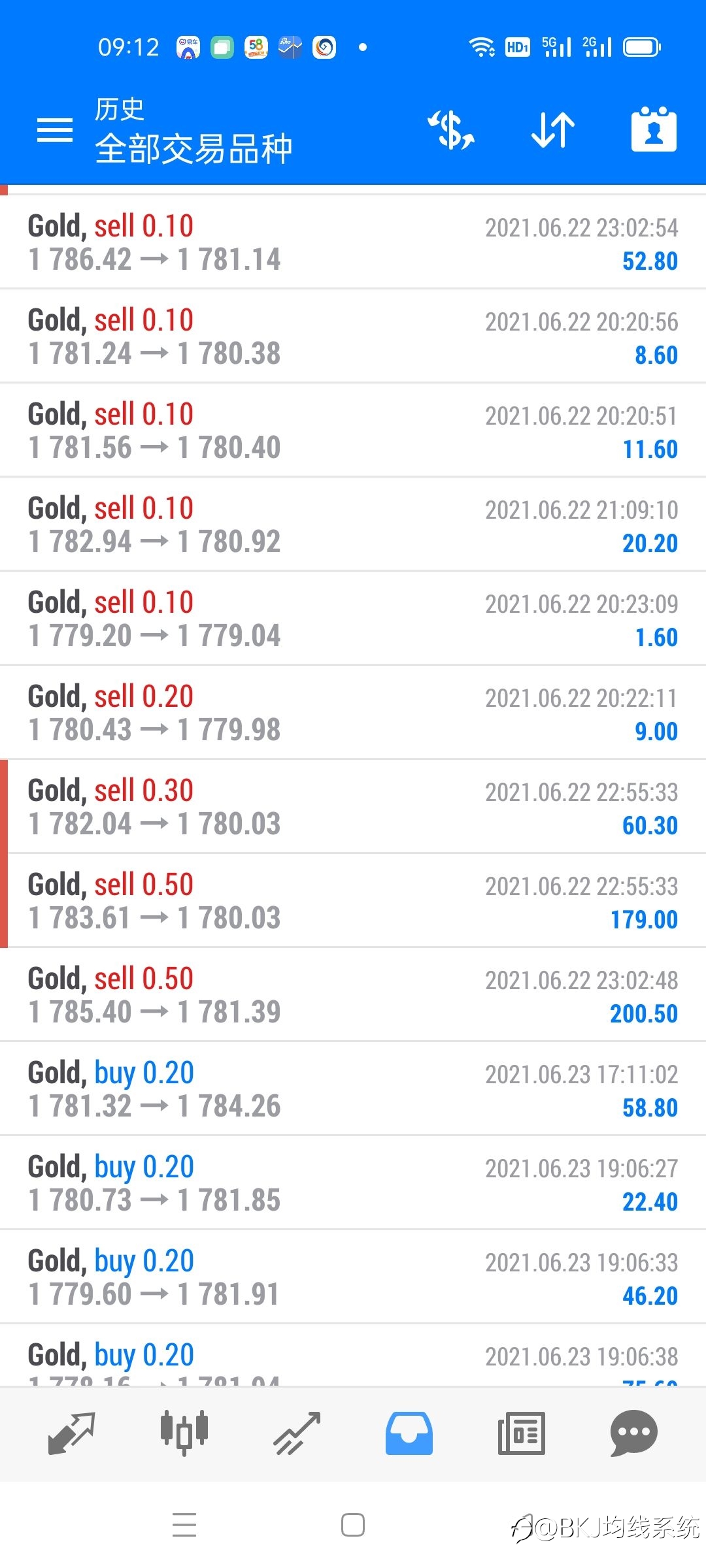This screenshot has height=1568, width=706.
Task: Open the Gold sell 0.20 trade with profit 9.00
Action: 353,713
